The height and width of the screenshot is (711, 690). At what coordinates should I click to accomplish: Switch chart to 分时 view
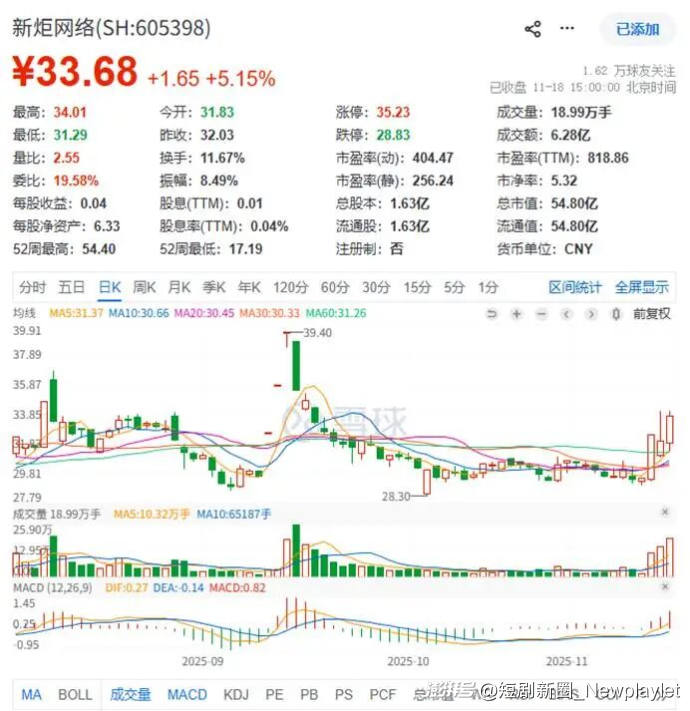[32, 288]
